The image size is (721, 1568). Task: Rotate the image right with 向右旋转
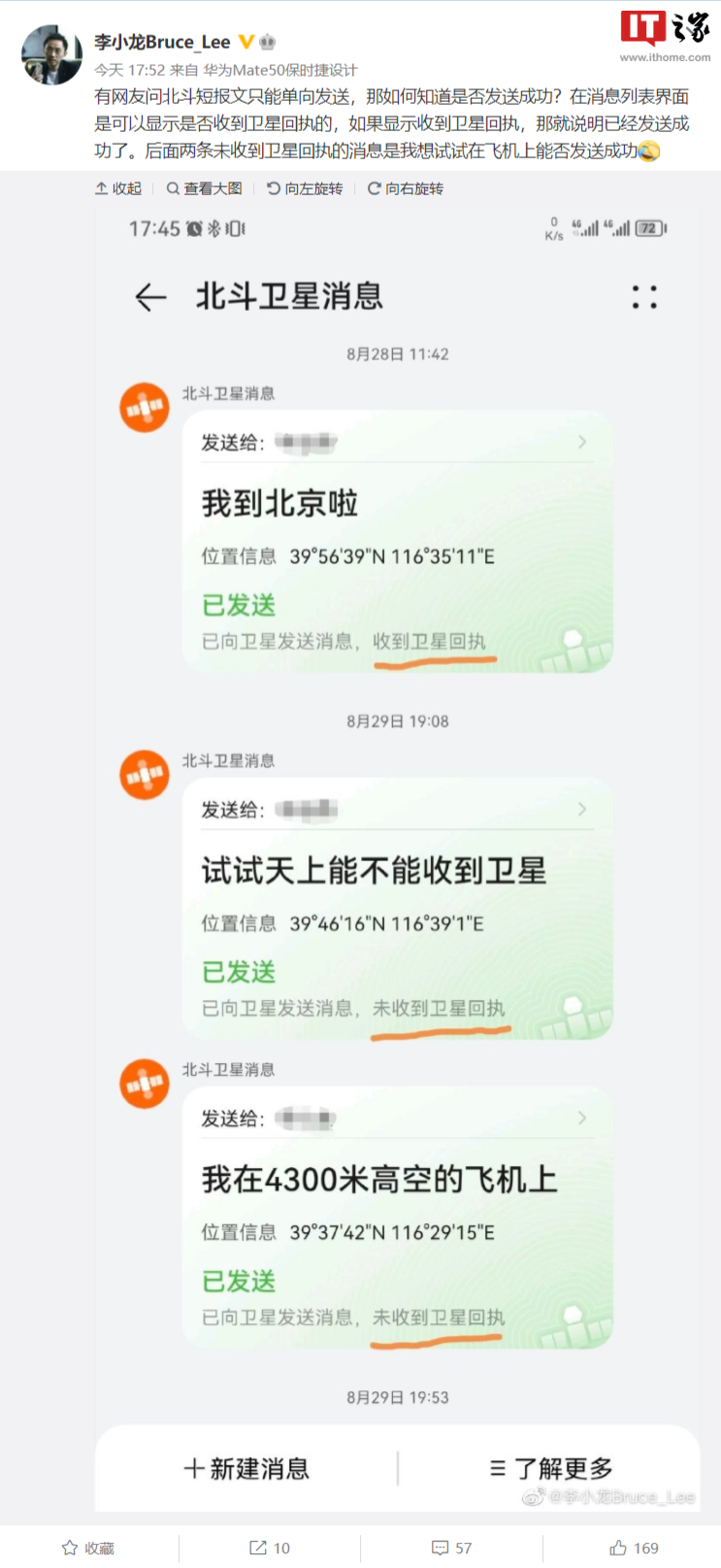point(406,188)
